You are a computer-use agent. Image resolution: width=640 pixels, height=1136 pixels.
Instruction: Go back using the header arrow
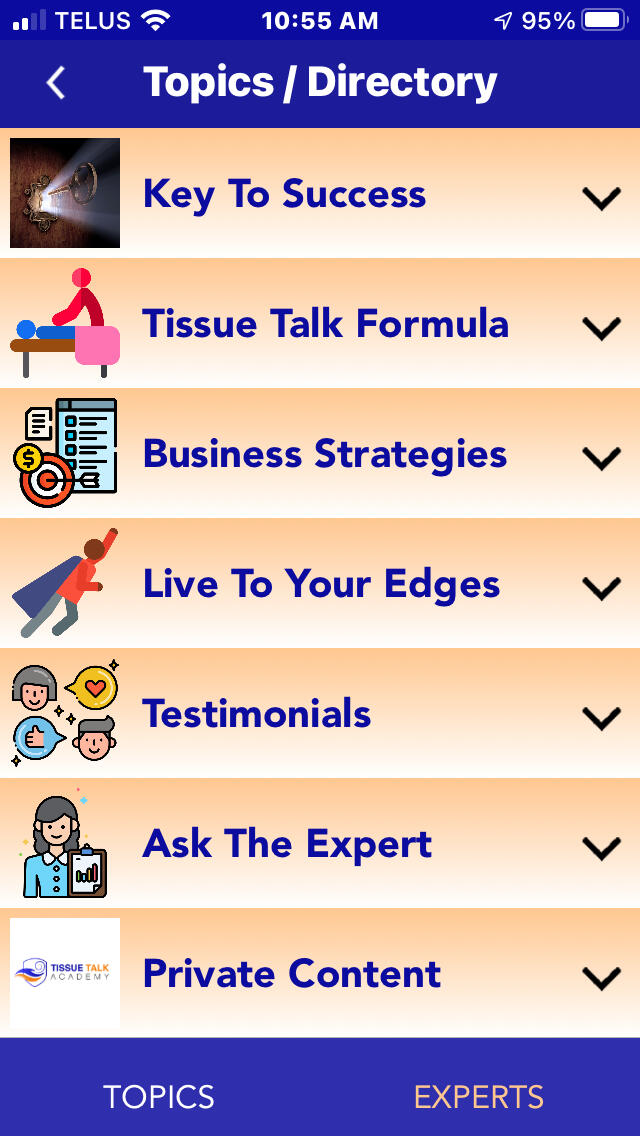[56, 83]
